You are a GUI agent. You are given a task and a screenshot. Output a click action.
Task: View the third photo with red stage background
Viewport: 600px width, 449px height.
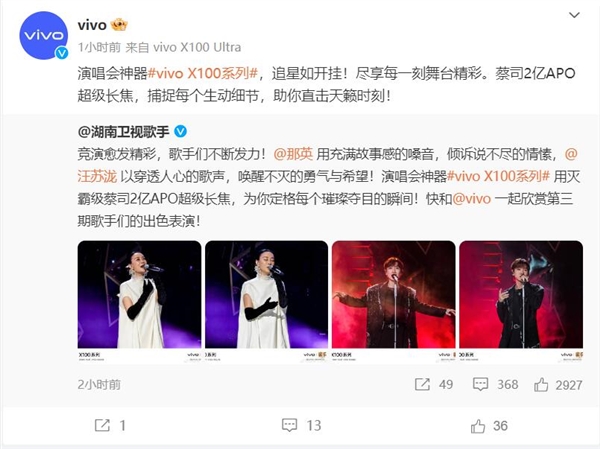tap(392, 294)
